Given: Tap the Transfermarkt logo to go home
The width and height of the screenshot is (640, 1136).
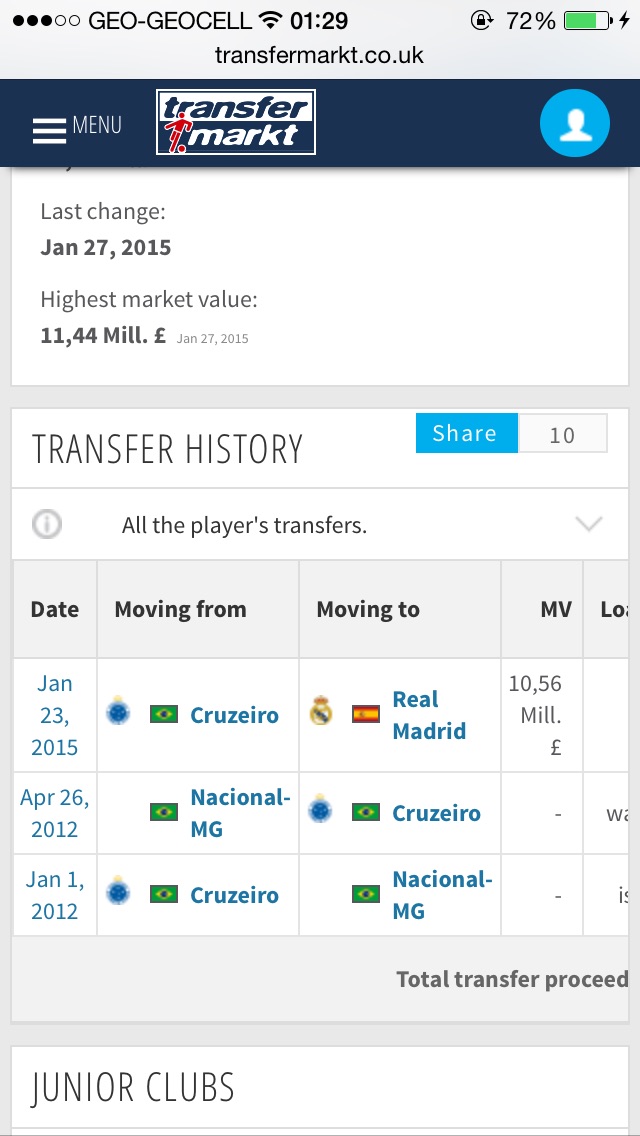Looking at the screenshot, I should pos(236,123).
